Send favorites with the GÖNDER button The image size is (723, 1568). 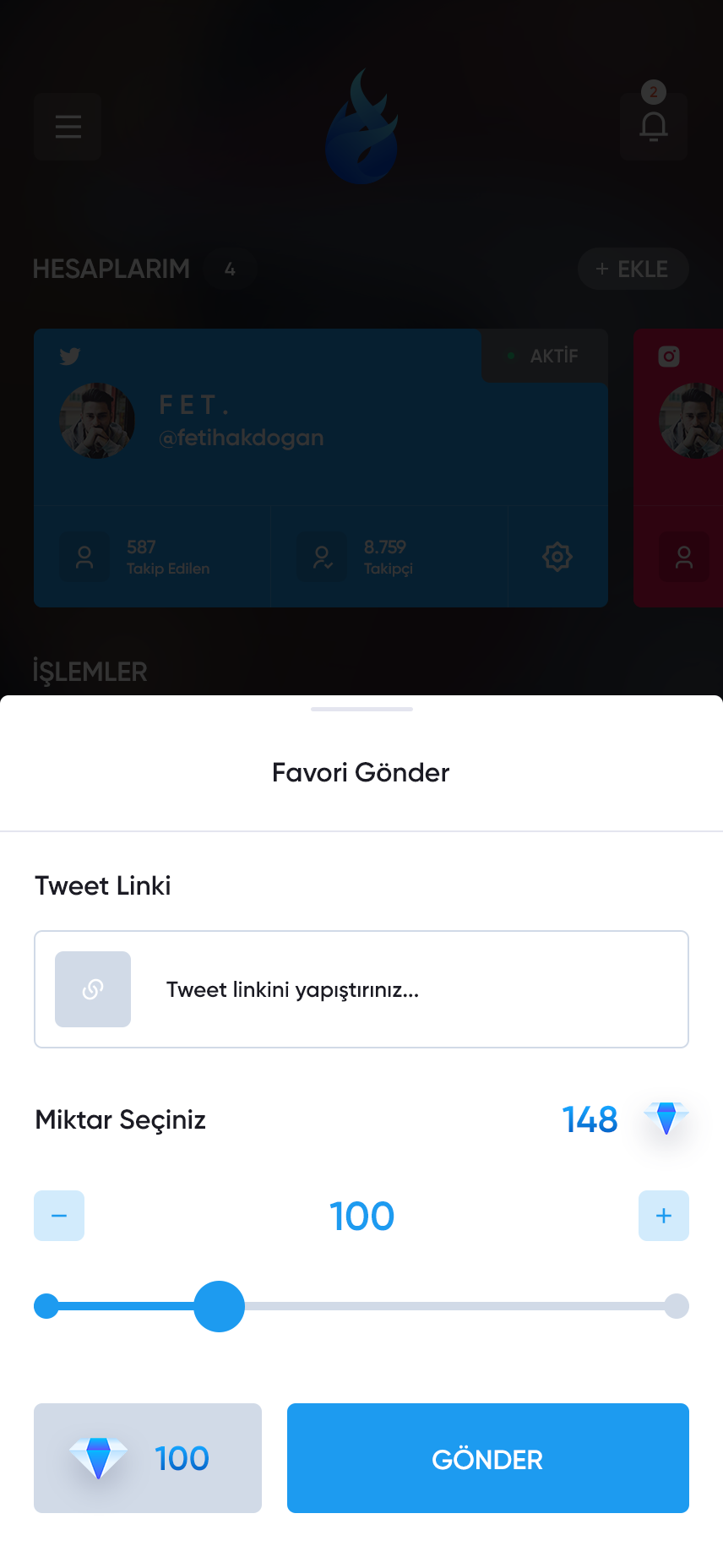click(x=487, y=1458)
